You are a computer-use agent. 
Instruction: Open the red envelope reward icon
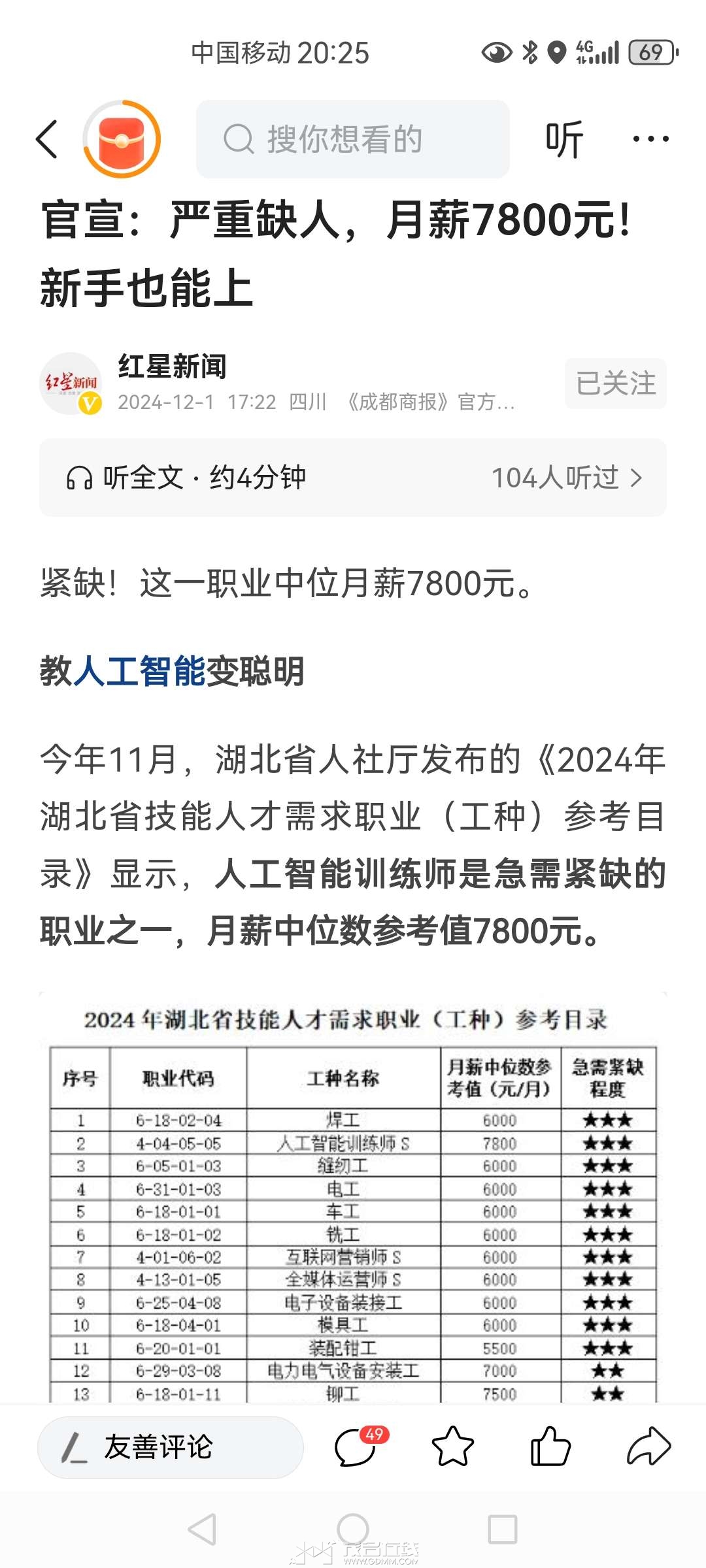point(122,139)
